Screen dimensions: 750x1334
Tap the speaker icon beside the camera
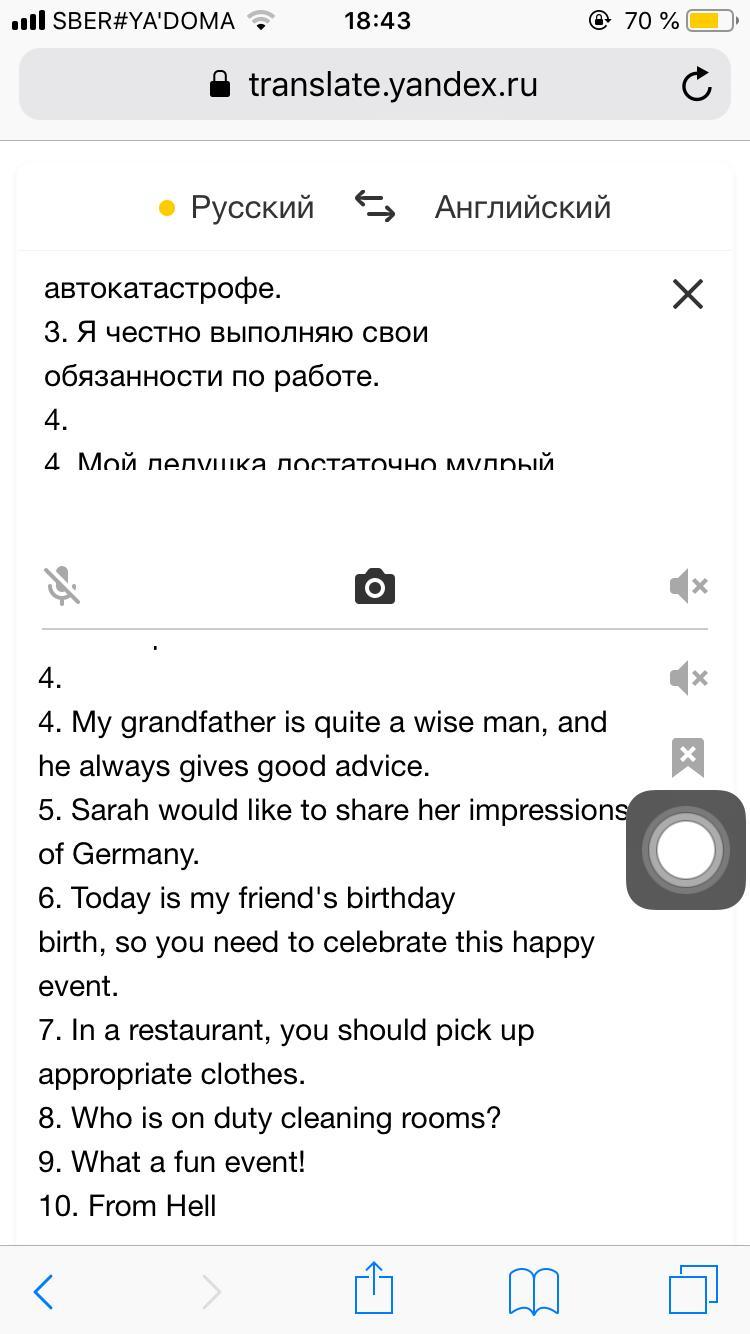[x=688, y=586]
